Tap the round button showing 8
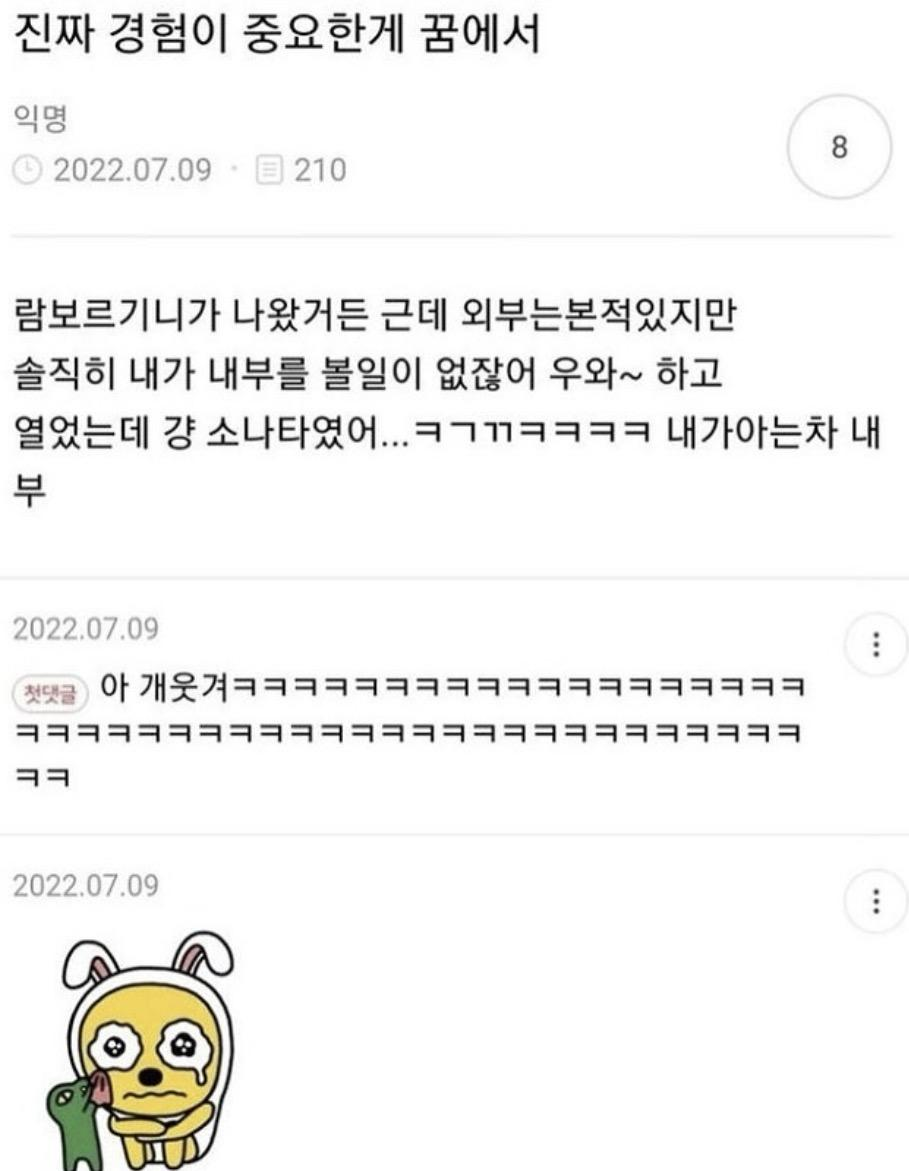 coord(839,148)
